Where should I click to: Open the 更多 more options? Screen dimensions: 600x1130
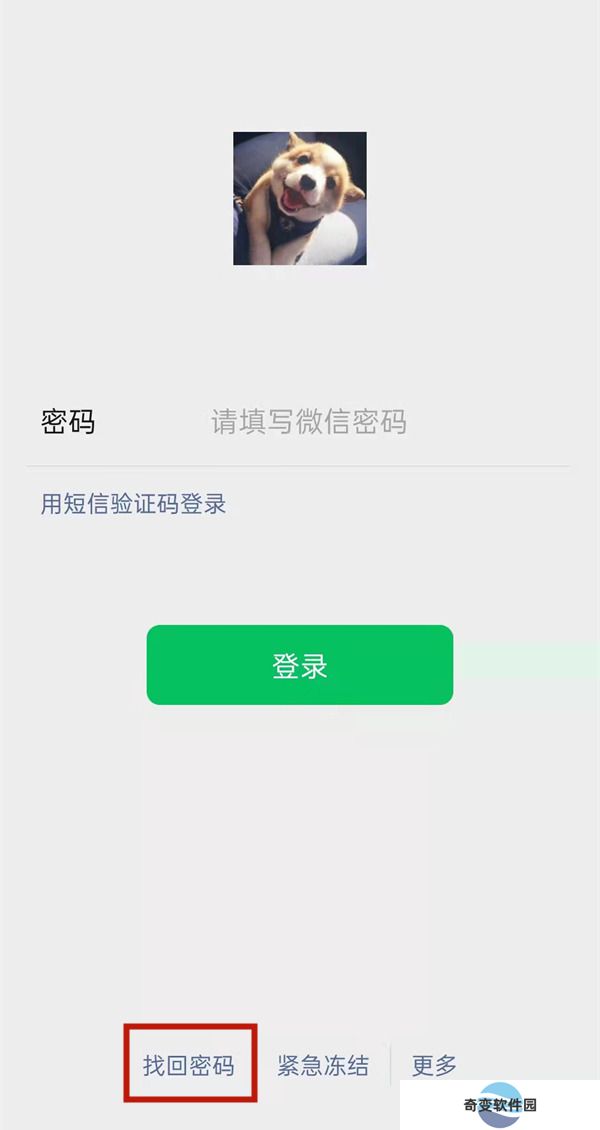click(x=434, y=1066)
